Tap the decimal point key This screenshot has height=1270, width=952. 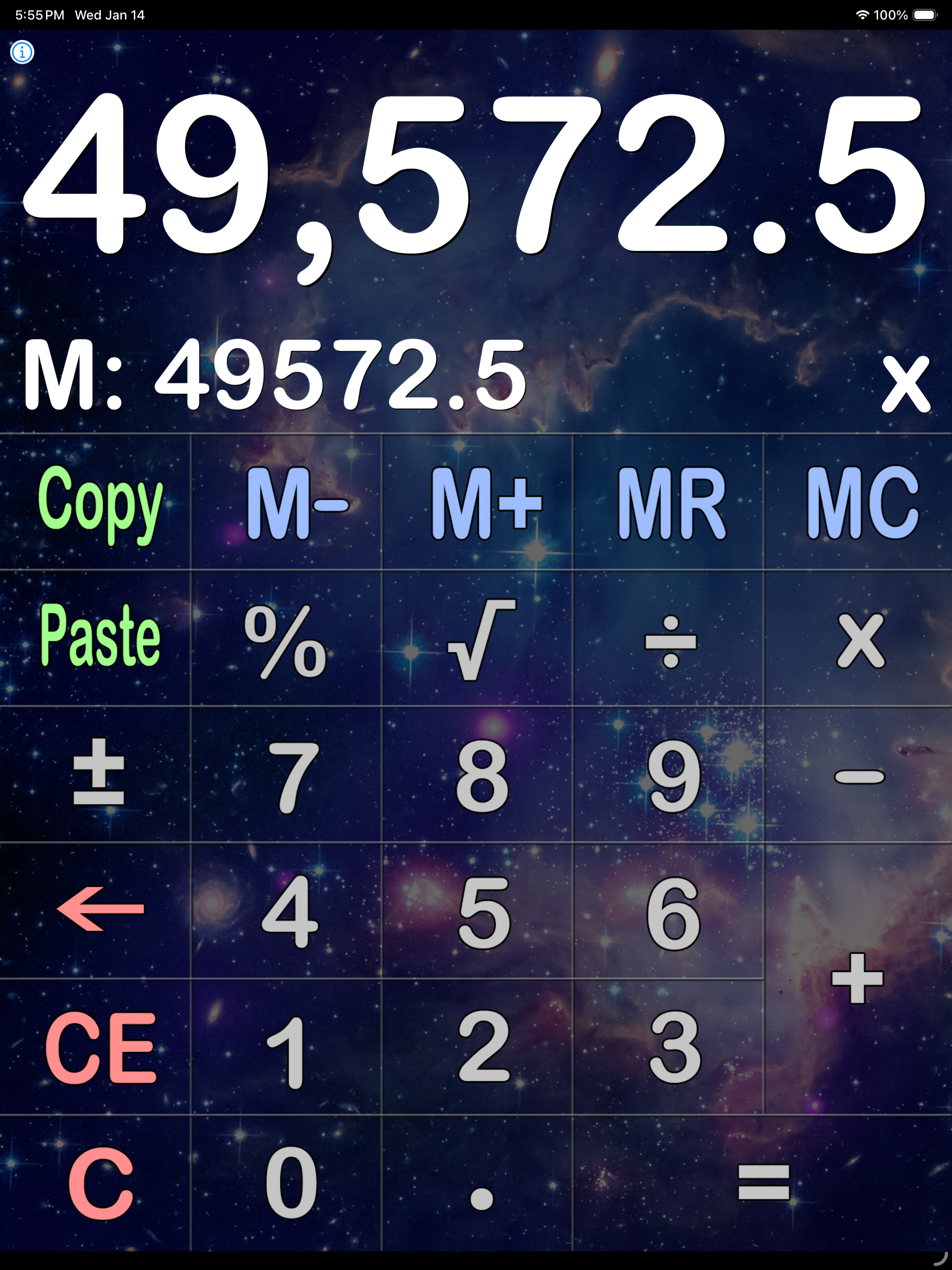[476, 1183]
